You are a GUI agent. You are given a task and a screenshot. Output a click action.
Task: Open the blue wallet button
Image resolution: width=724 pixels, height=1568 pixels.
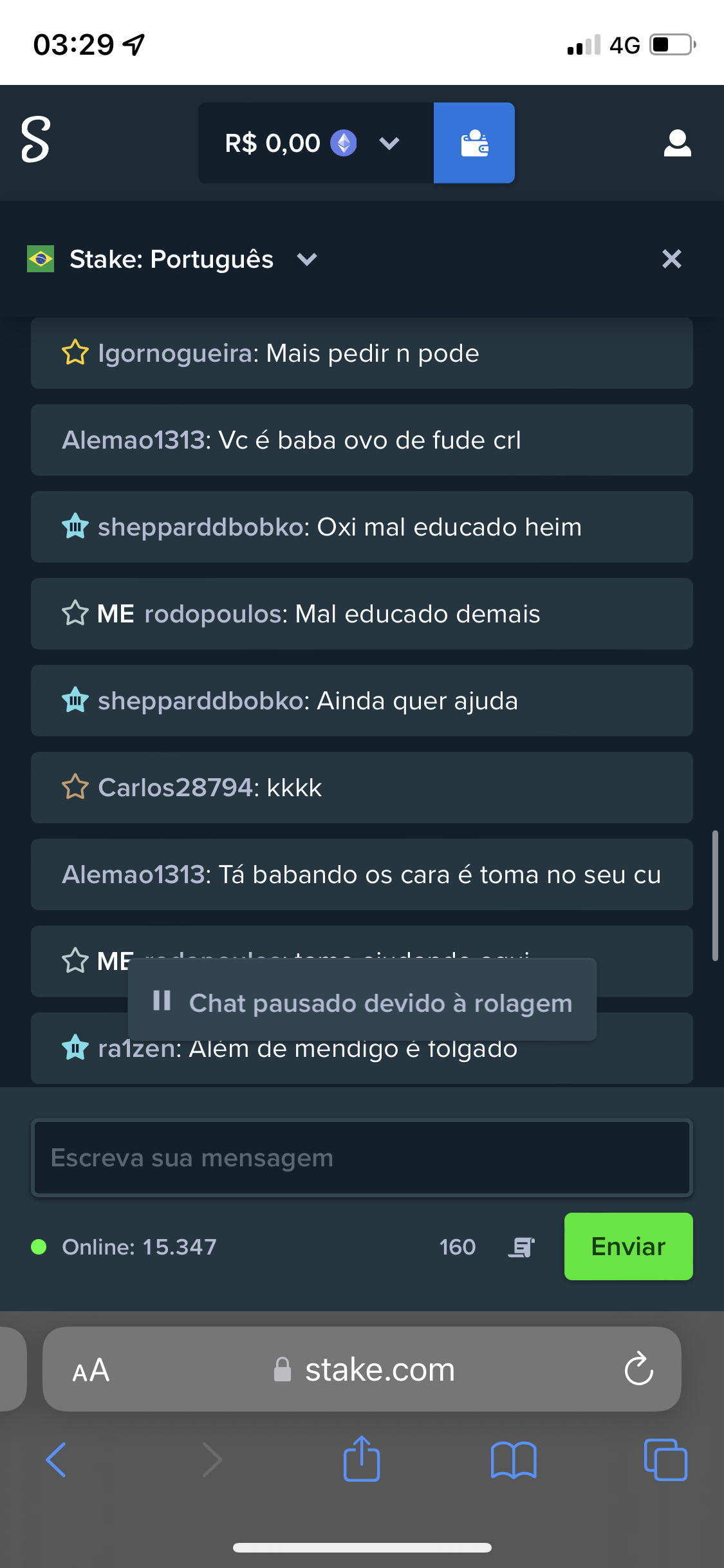pos(474,143)
